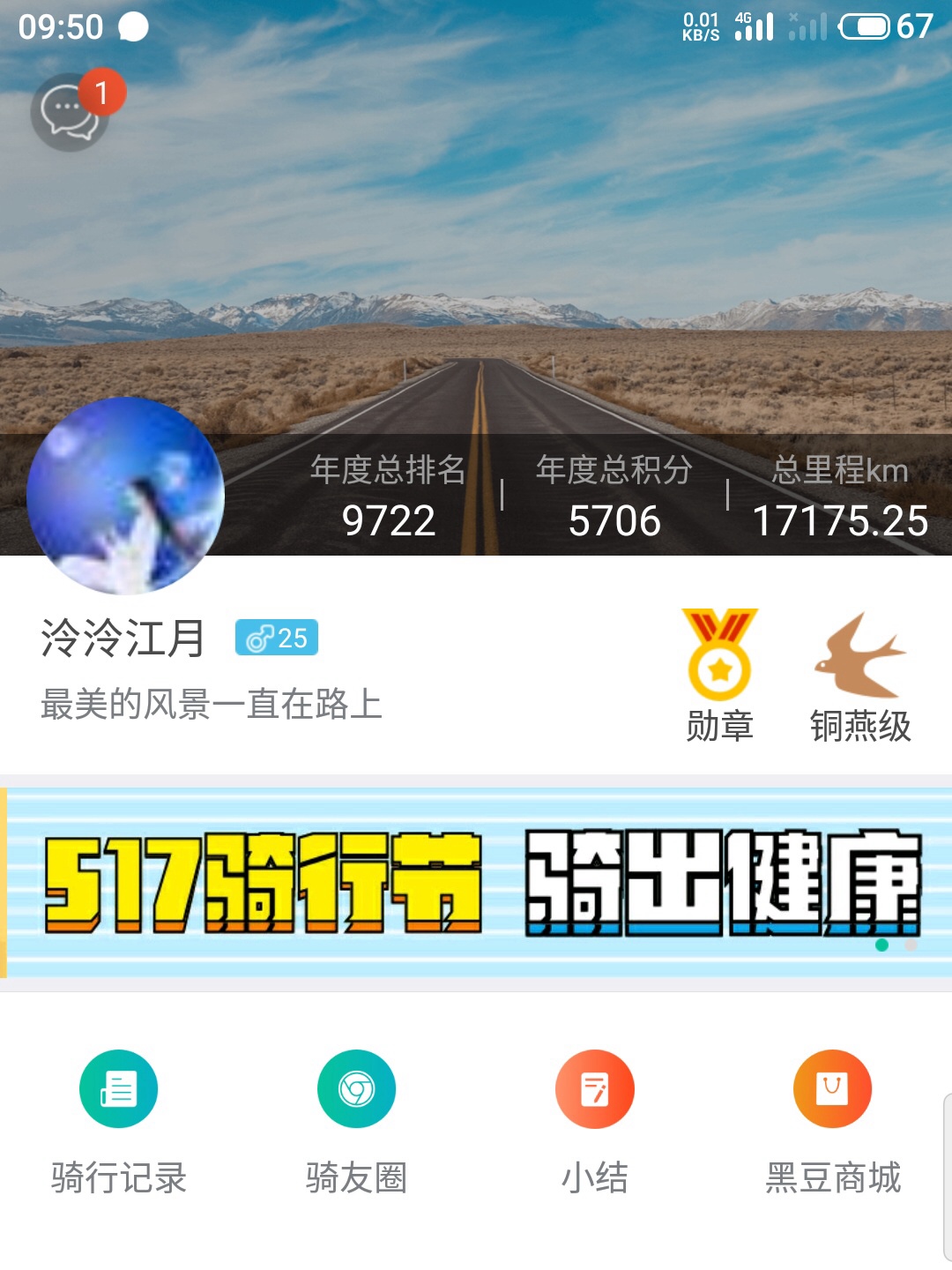This screenshot has height=1270, width=952.
Task: Open the messages chat bubble icon
Action: (x=70, y=112)
